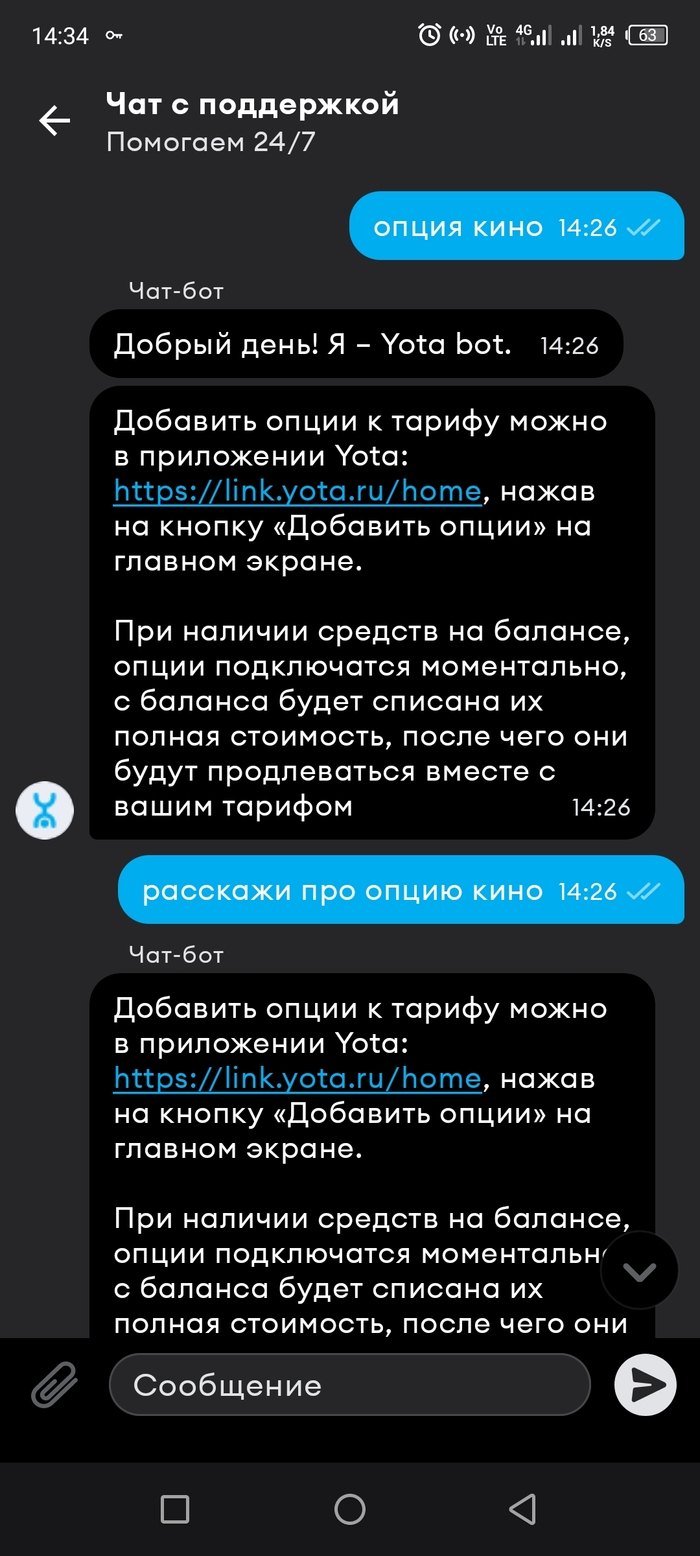The width and height of the screenshot is (700, 1556).
Task: Open link.yota.ru/home link in first bot reply
Action: [x=297, y=492]
